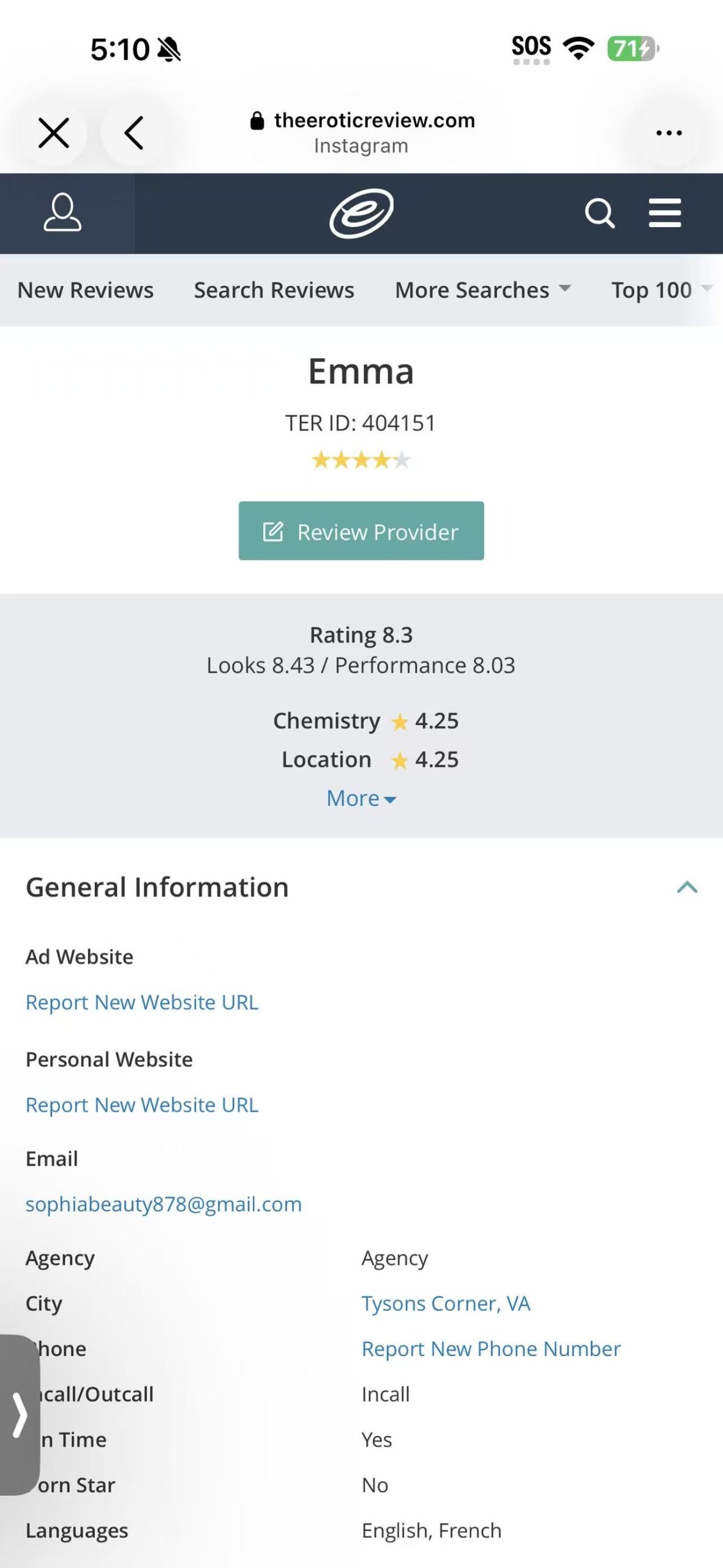
Task: Tap the site logo to go home
Action: 362,213
